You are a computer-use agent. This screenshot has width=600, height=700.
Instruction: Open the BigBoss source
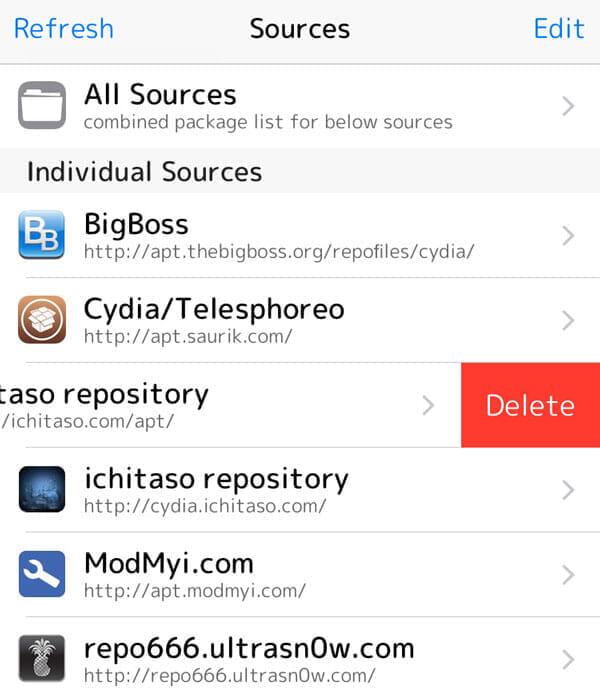tap(300, 235)
